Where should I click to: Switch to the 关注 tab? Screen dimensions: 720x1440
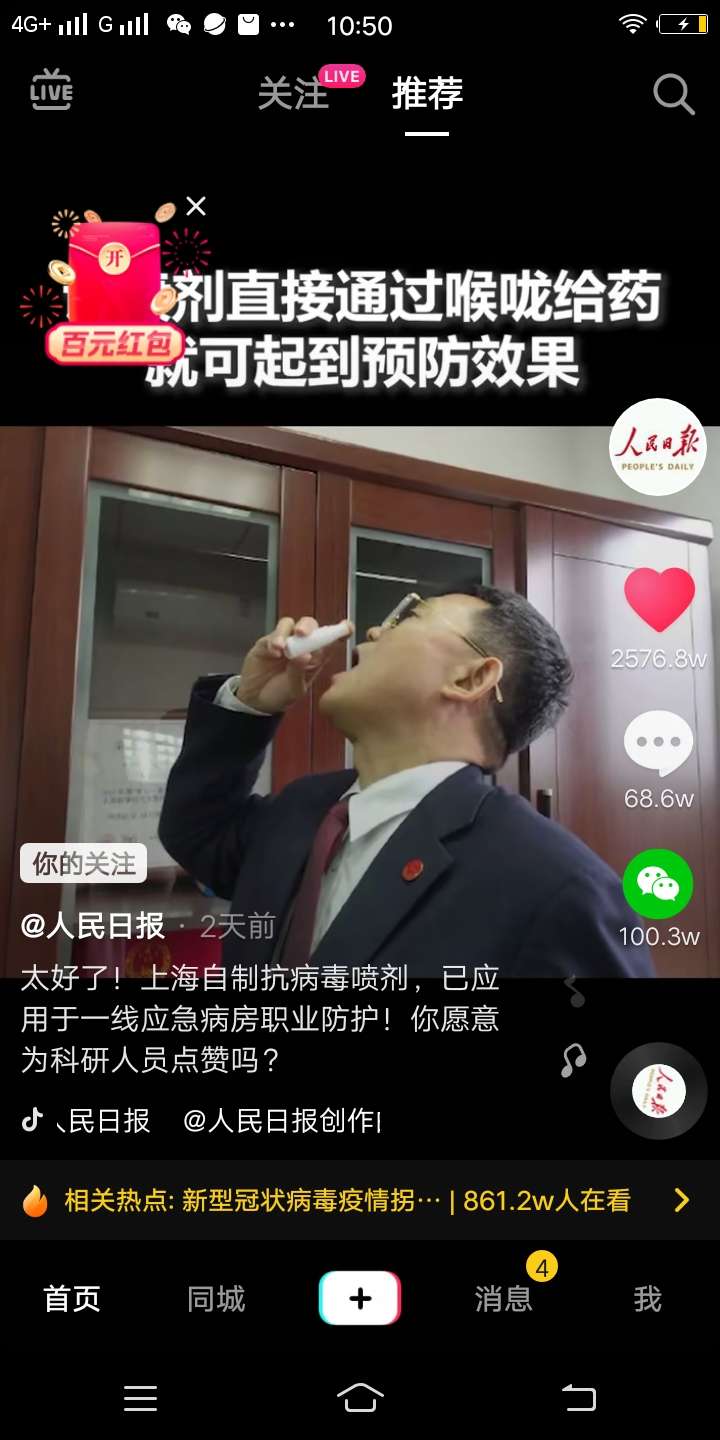click(293, 94)
